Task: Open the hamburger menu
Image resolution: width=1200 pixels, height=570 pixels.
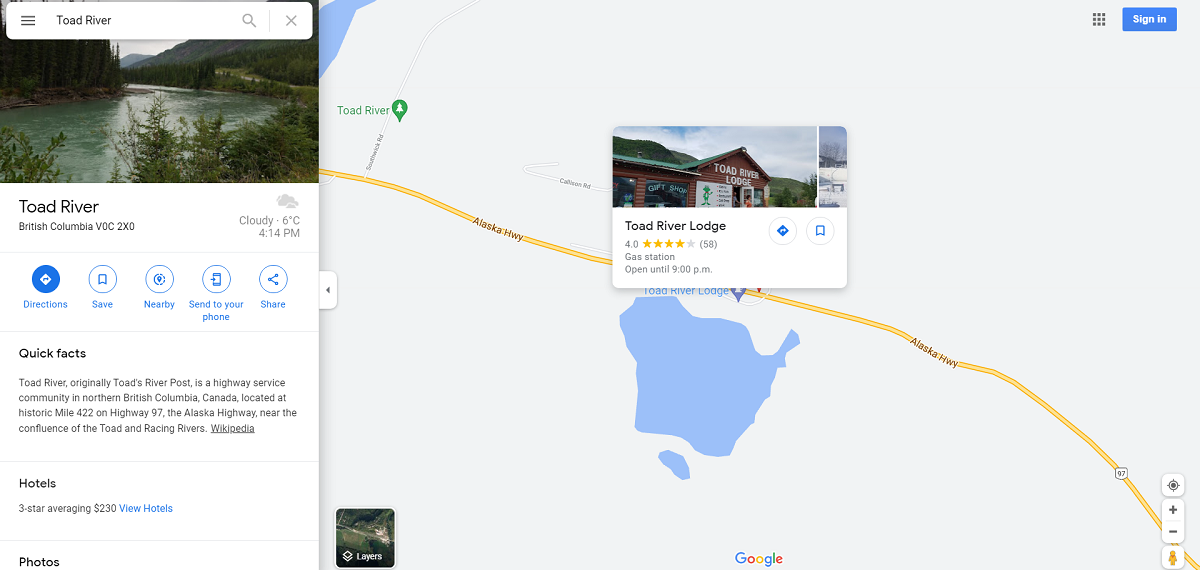Action: [28, 20]
